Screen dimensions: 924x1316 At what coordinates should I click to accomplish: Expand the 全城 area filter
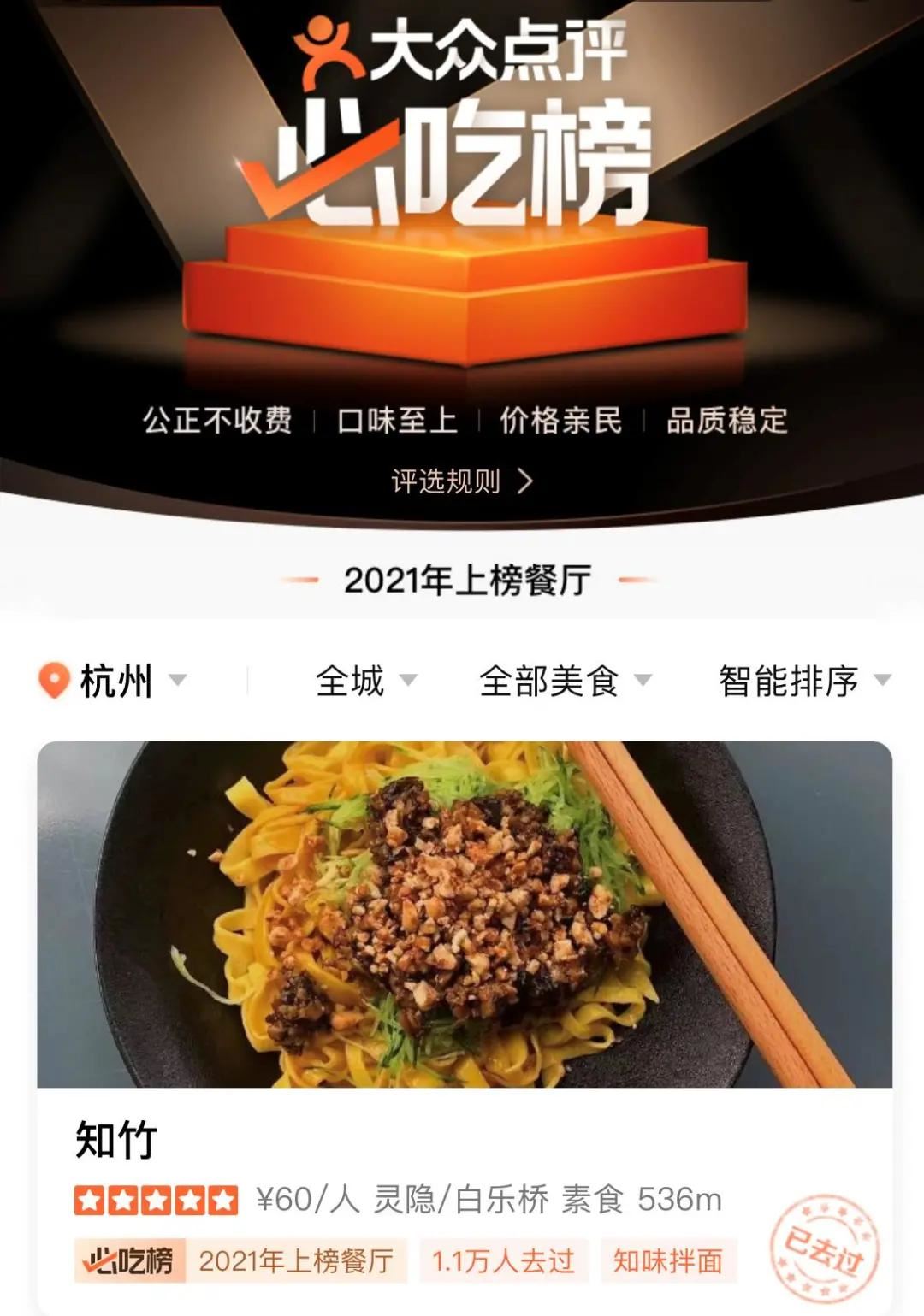[x=365, y=682]
